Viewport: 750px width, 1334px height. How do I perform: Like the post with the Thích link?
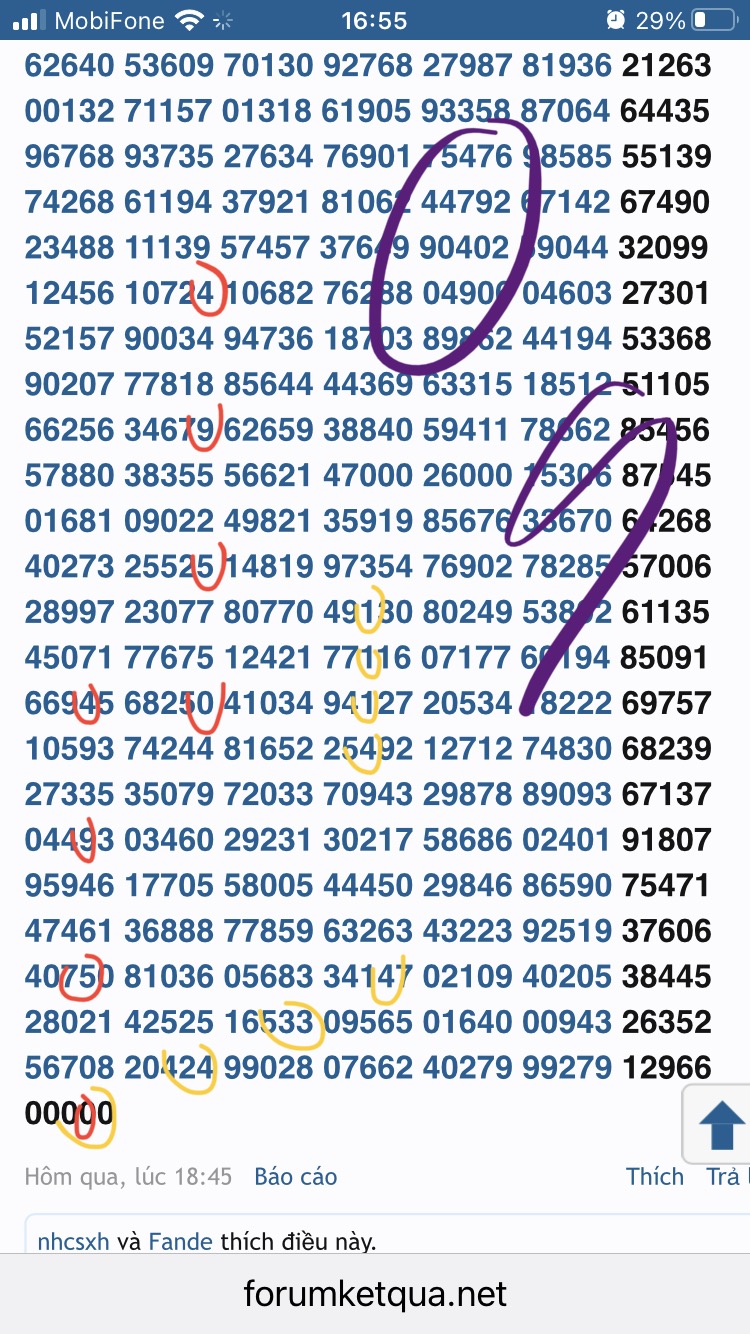pos(655,1177)
